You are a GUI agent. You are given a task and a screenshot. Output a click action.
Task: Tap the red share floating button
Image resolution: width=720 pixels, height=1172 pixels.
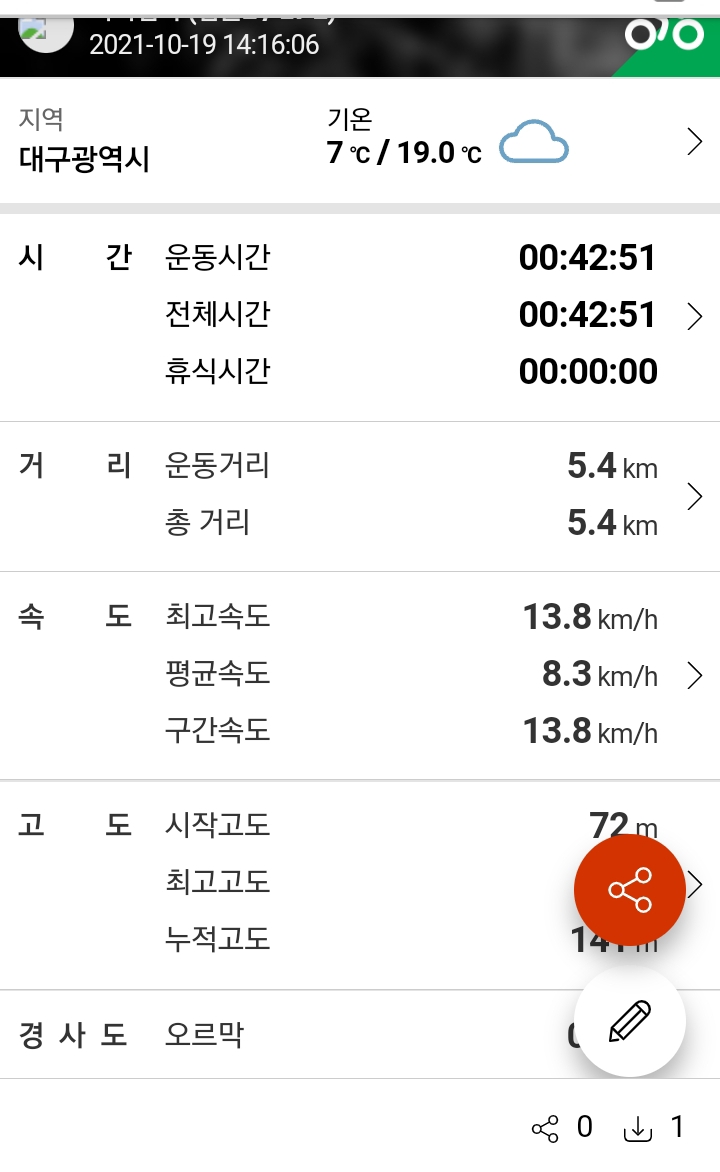(x=630, y=890)
